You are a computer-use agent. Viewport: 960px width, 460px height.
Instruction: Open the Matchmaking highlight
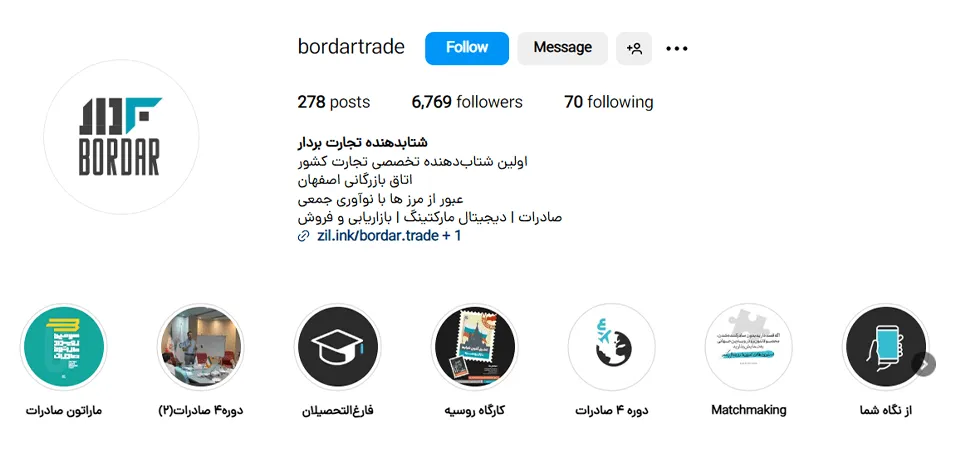(748, 347)
